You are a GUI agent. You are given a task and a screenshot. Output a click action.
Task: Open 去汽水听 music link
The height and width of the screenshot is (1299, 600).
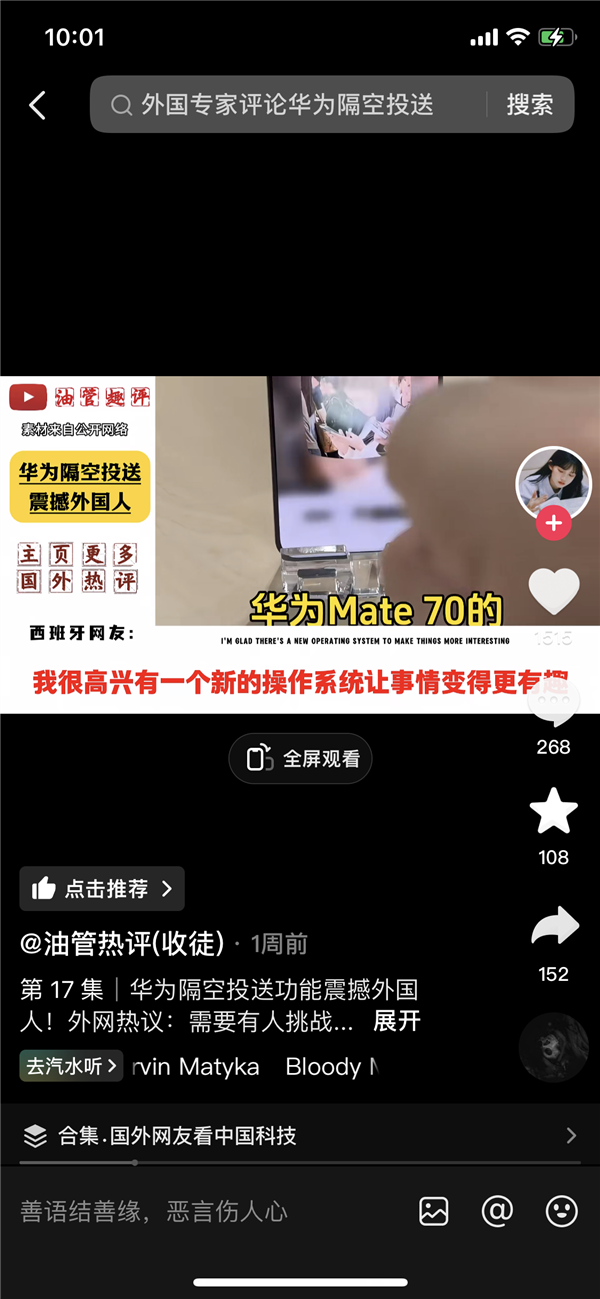71,1066
